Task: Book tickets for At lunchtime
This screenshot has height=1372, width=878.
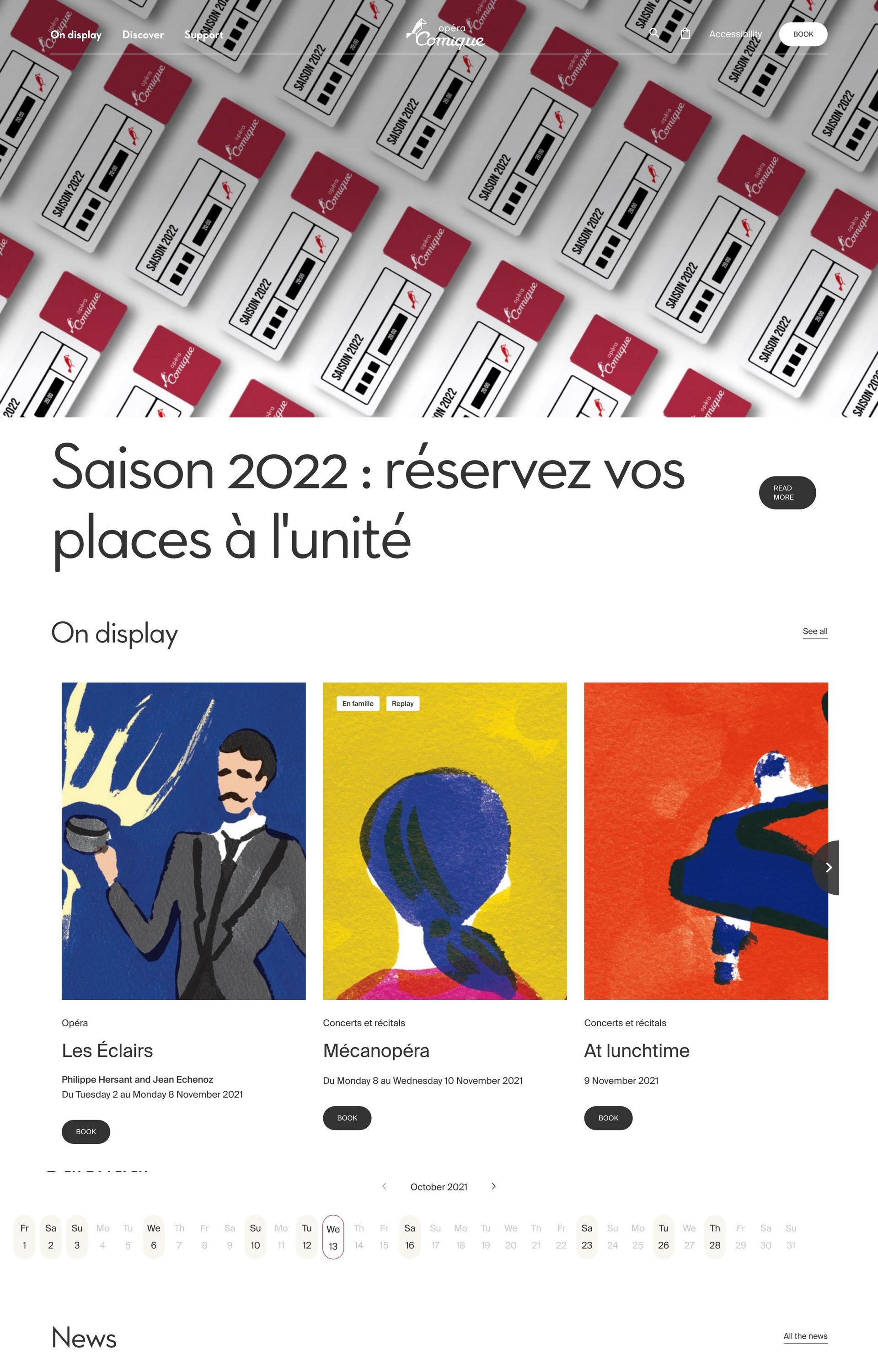Action: (608, 1118)
